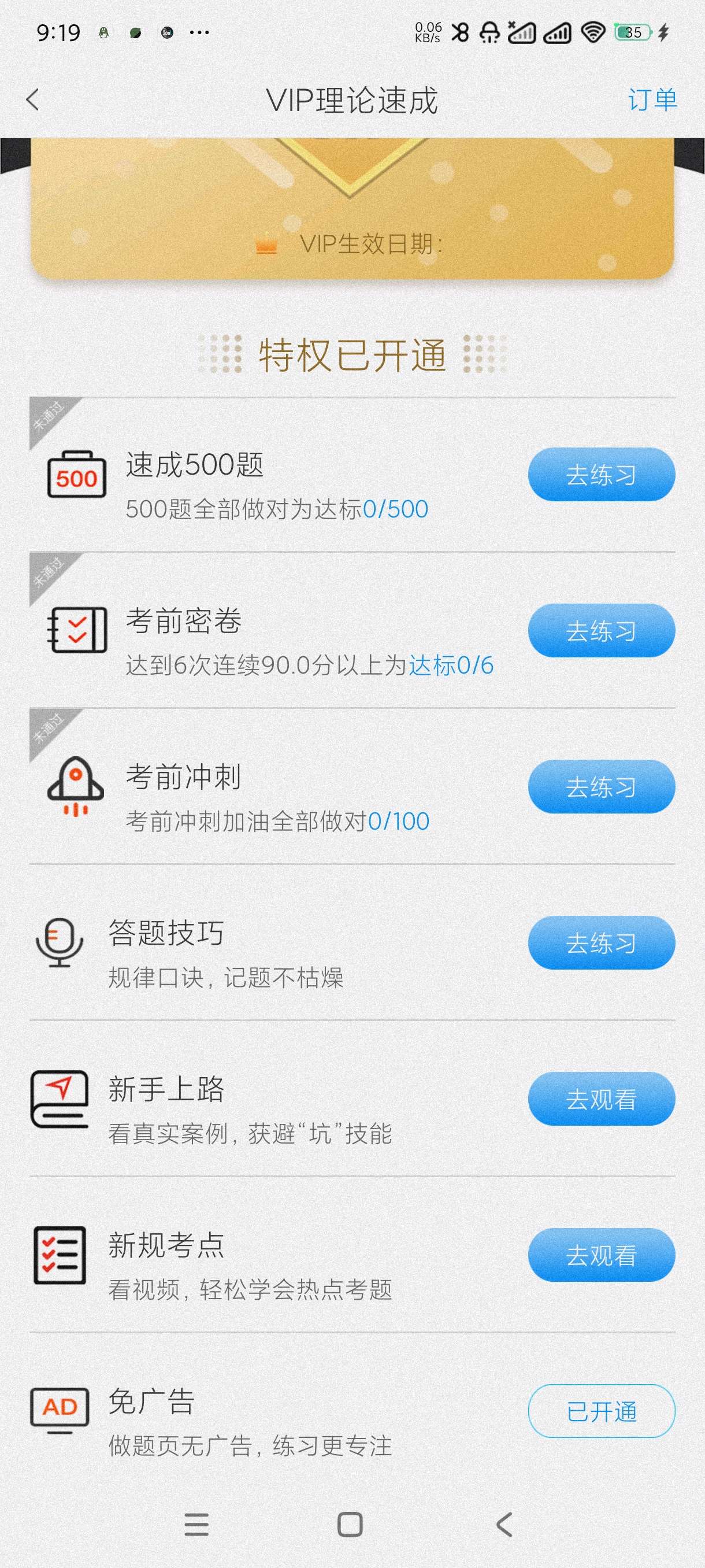Open 订单 orders link
The width and height of the screenshot is (705, 1568).
point(652,100)
